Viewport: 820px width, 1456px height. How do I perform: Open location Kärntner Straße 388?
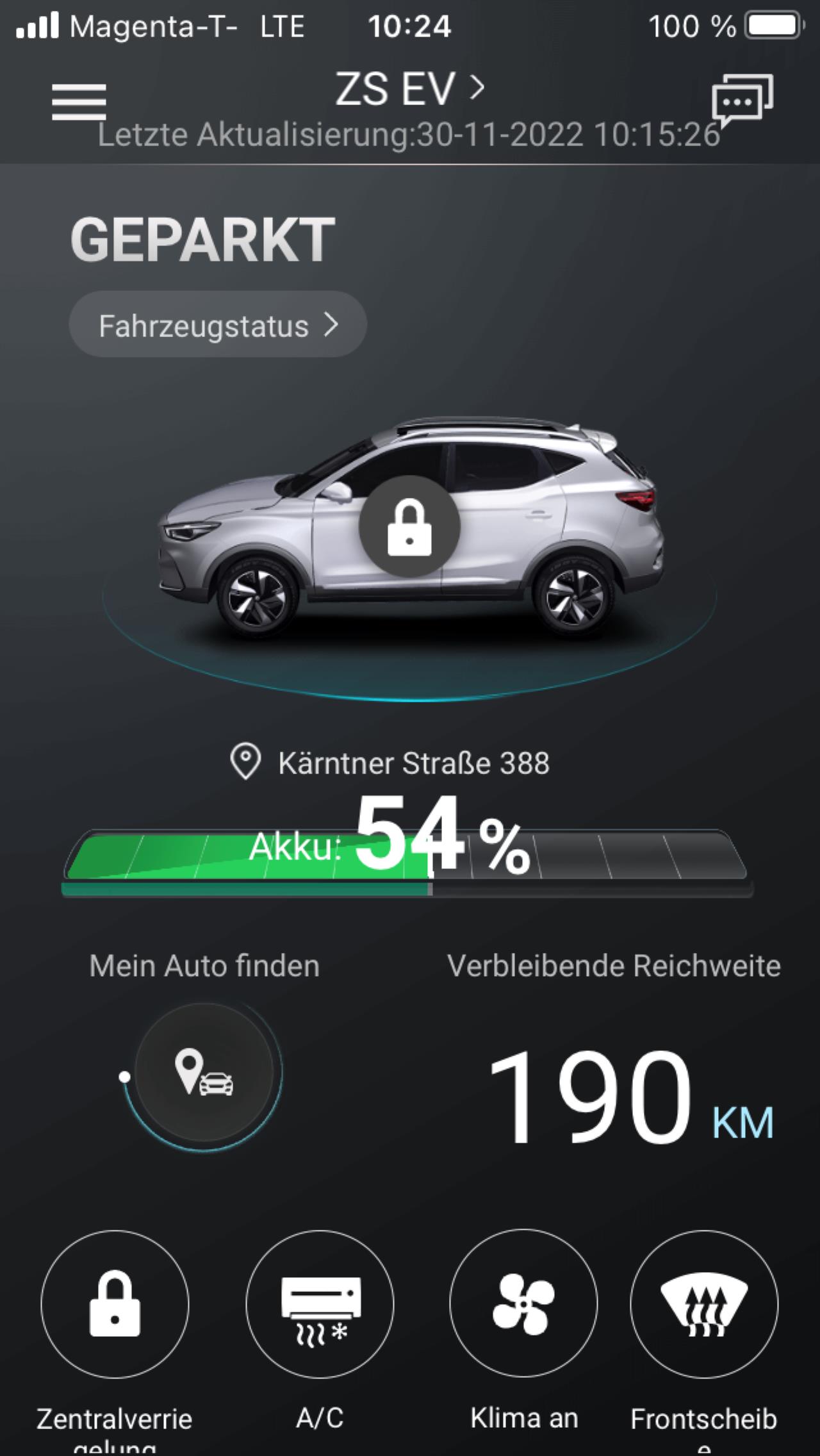389,763
